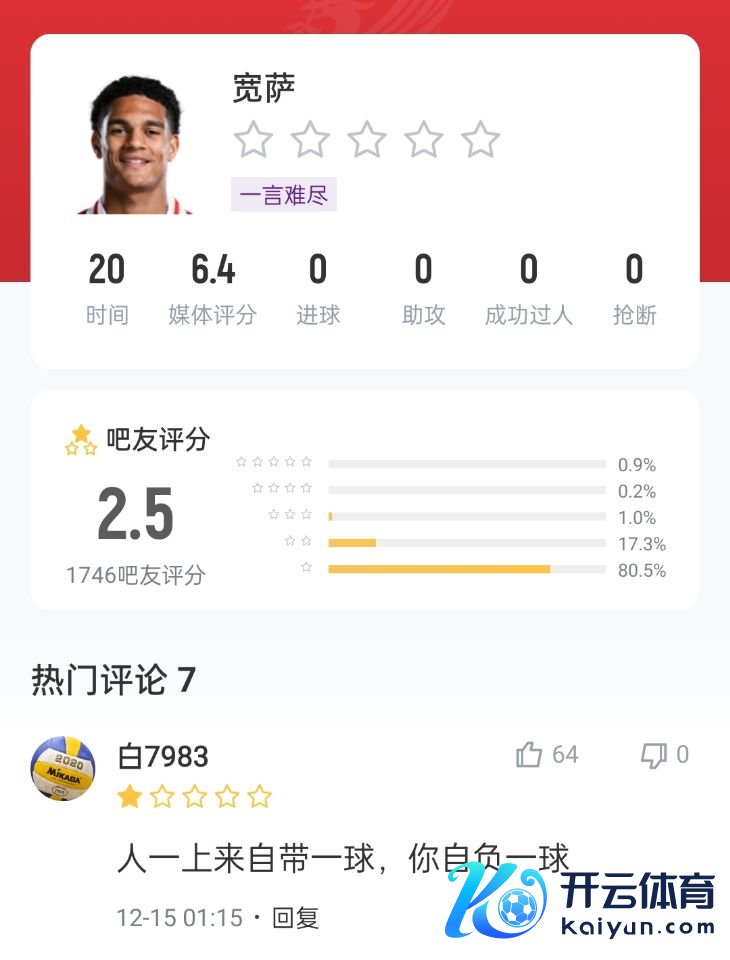Tap 回复 to reply to 白7983

point(295,917)
